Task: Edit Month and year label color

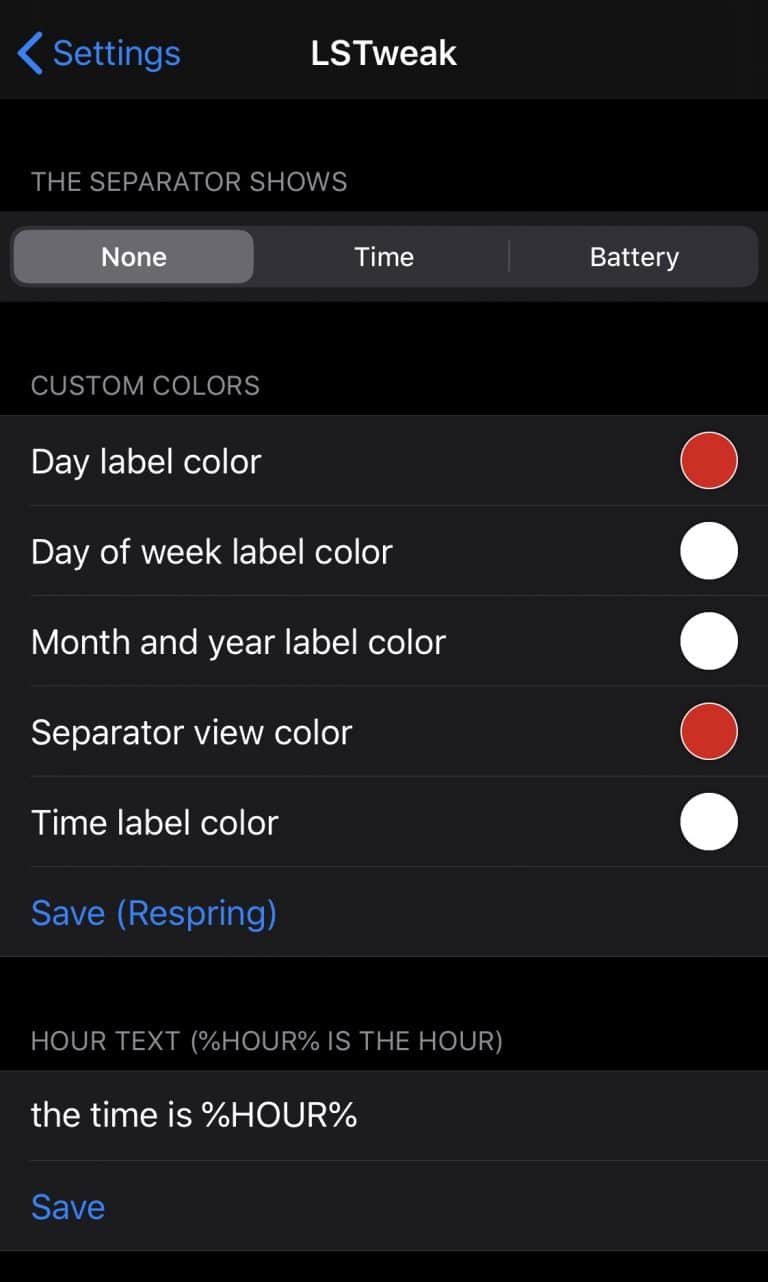Action: pos(708,641)
